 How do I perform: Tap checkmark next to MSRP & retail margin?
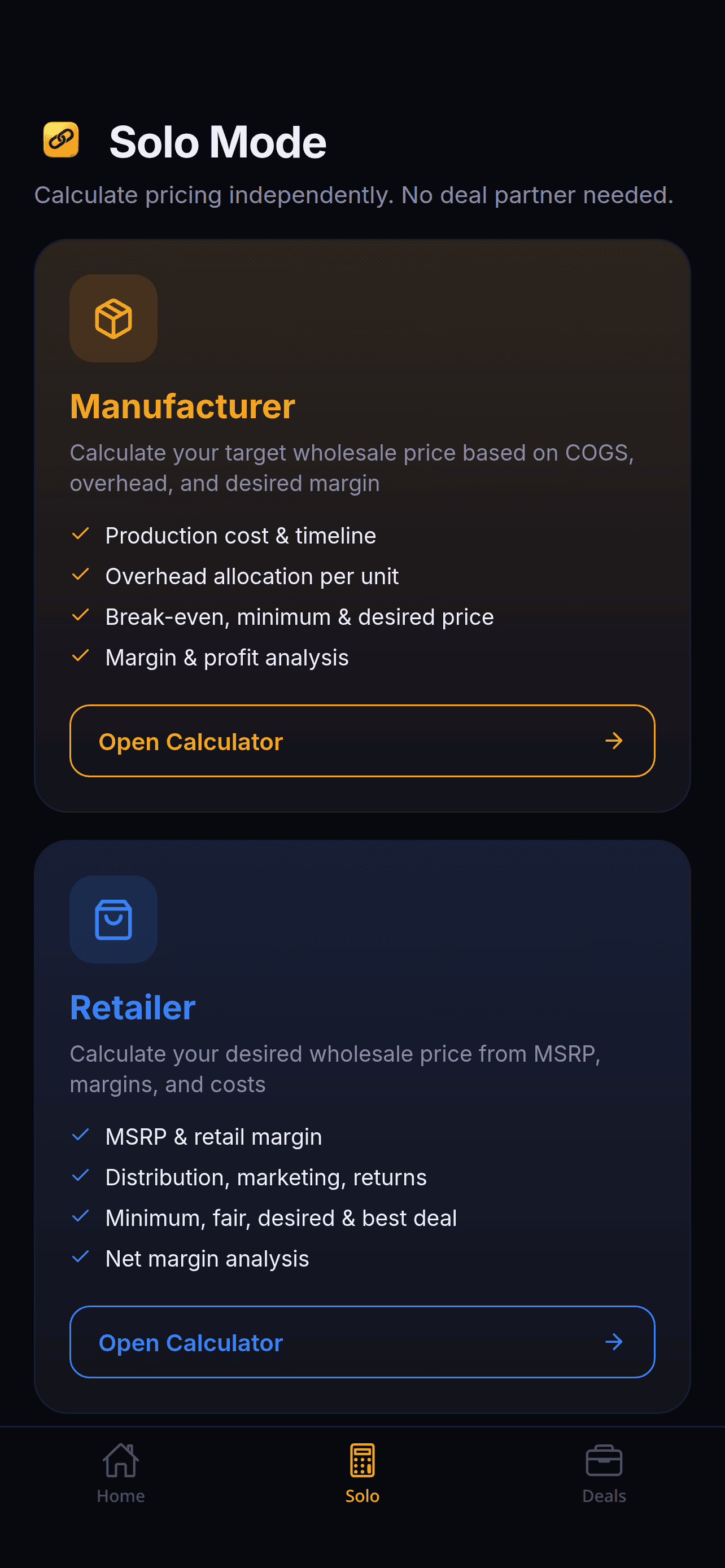point(81,1135)
